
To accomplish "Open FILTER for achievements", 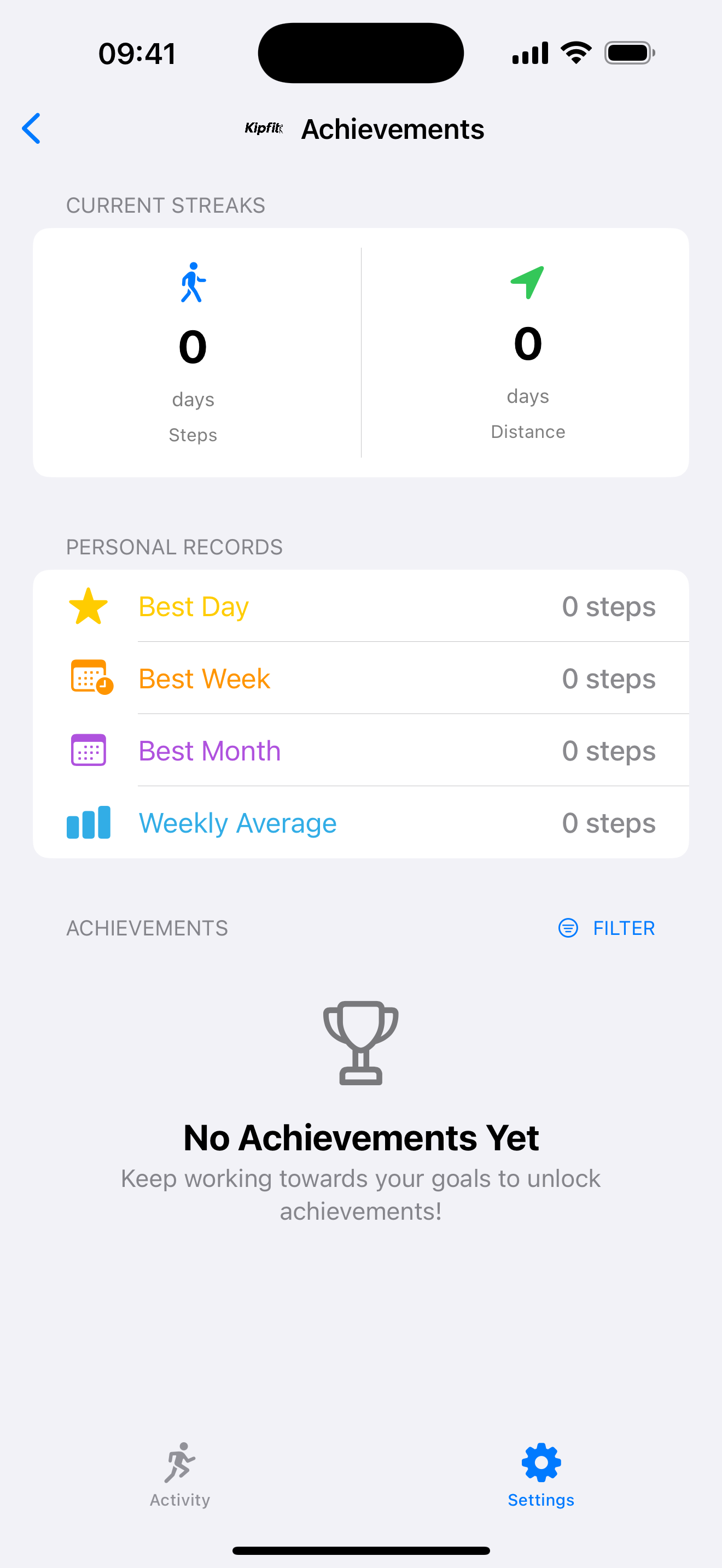I will pos(624,928).
